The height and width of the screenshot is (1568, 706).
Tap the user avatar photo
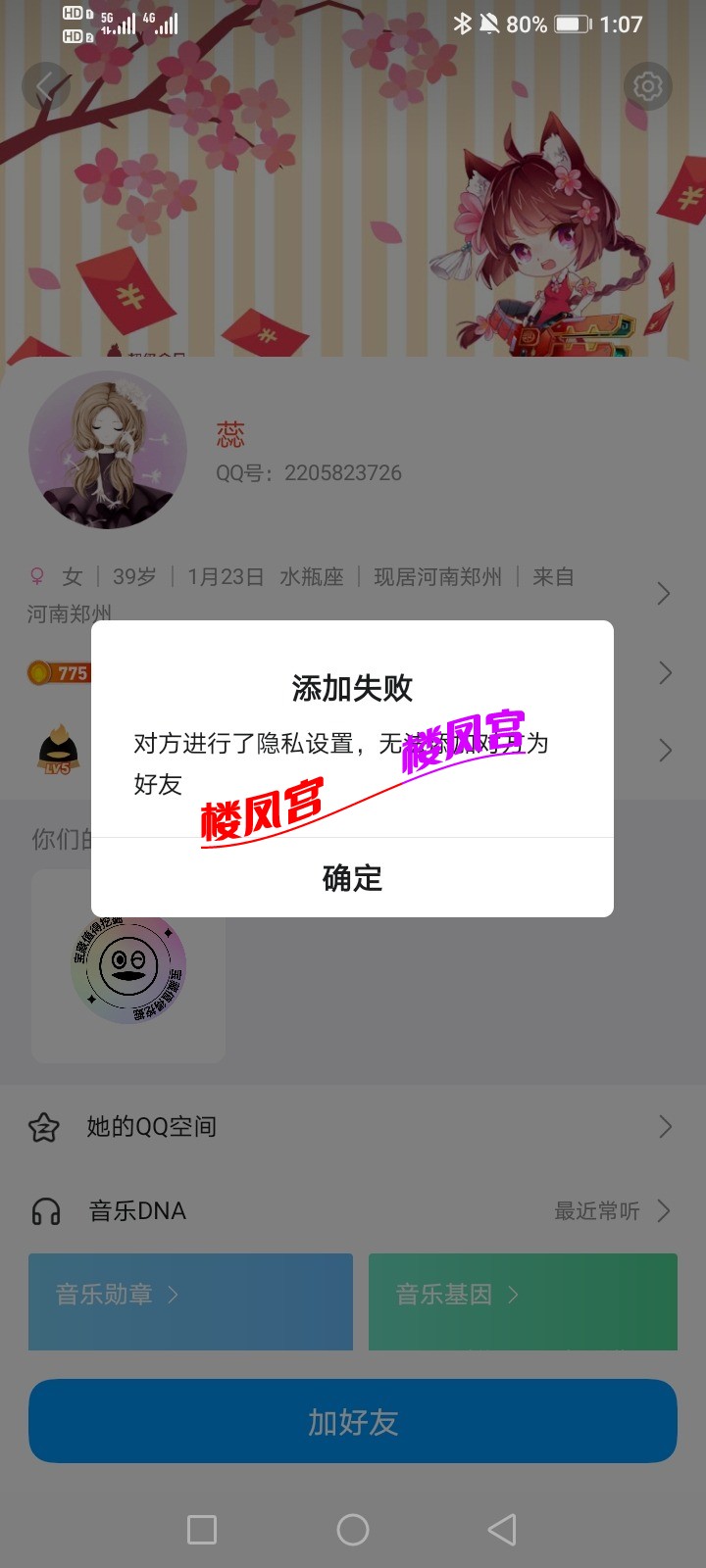pyautogui.click(x=108, y=450)
